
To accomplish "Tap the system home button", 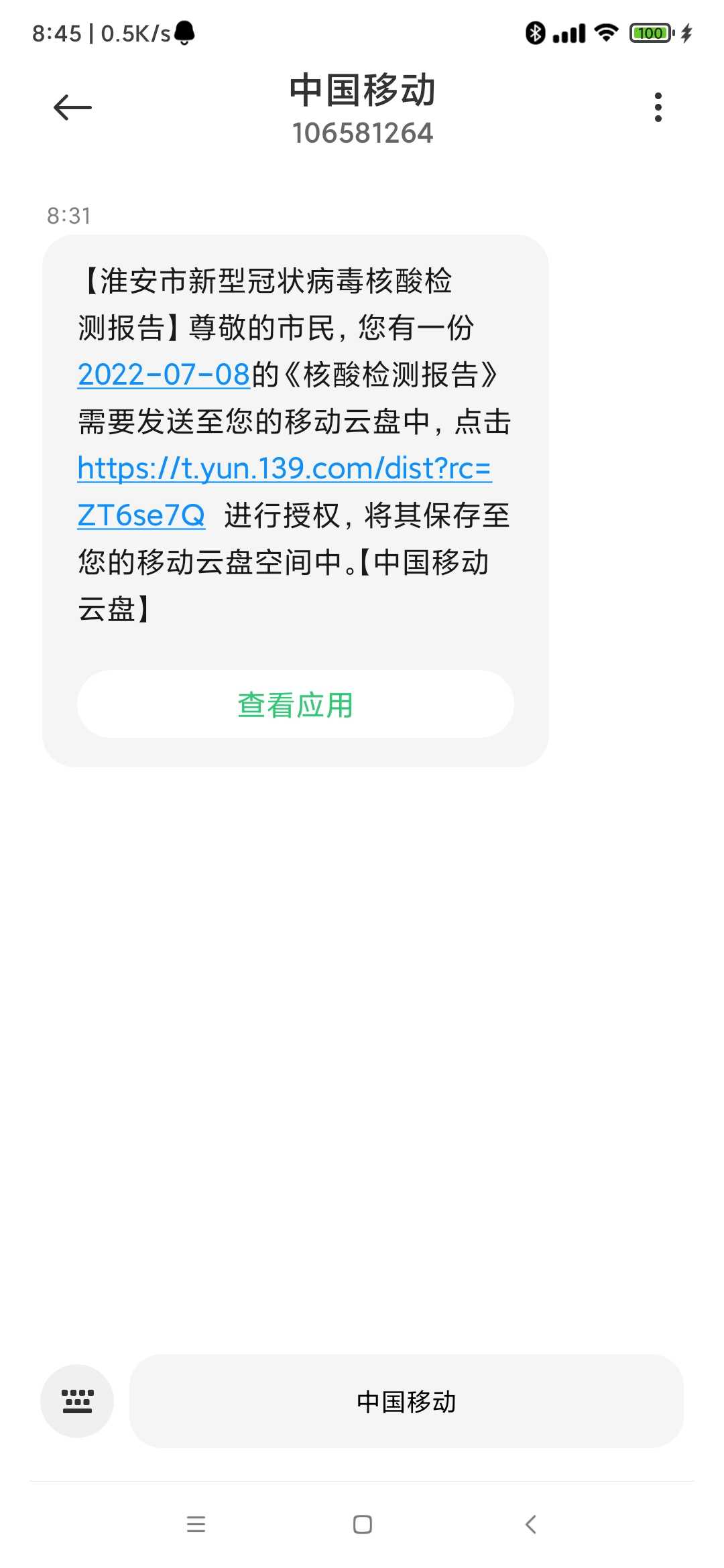I will click(x=363, y=1524).
